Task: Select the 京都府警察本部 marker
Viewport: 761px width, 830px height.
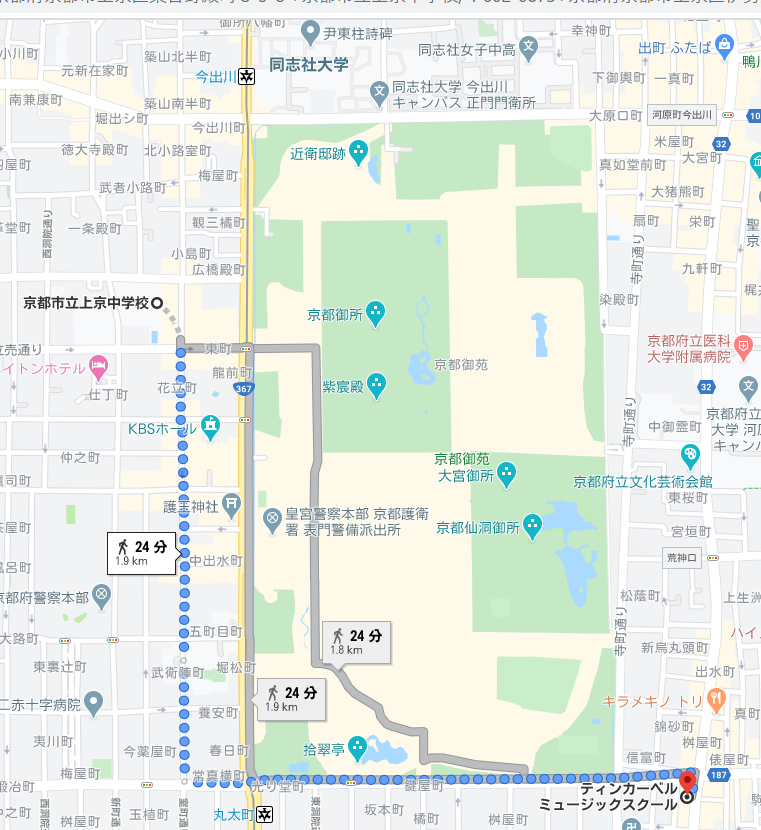Action: pyautogui.click(x=101, y=597)
